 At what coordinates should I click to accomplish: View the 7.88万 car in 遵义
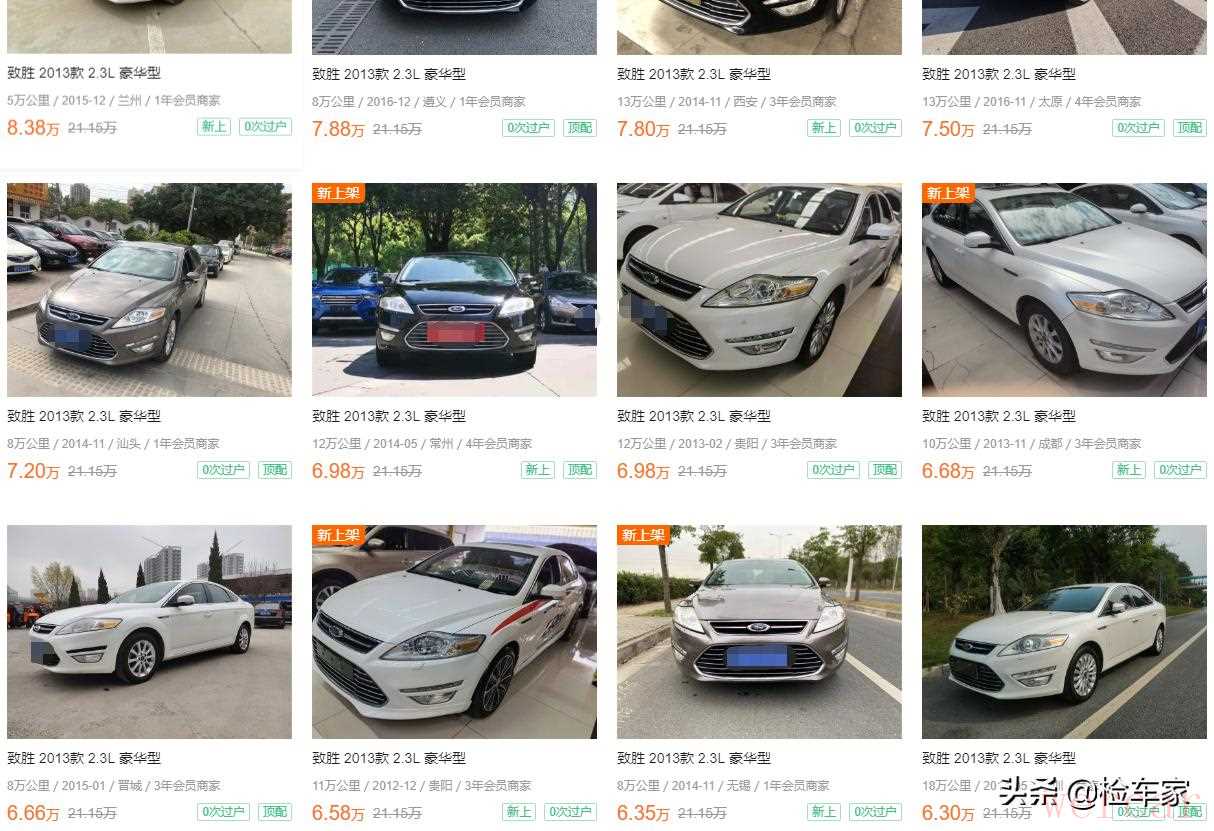click(x=389, y=74)
